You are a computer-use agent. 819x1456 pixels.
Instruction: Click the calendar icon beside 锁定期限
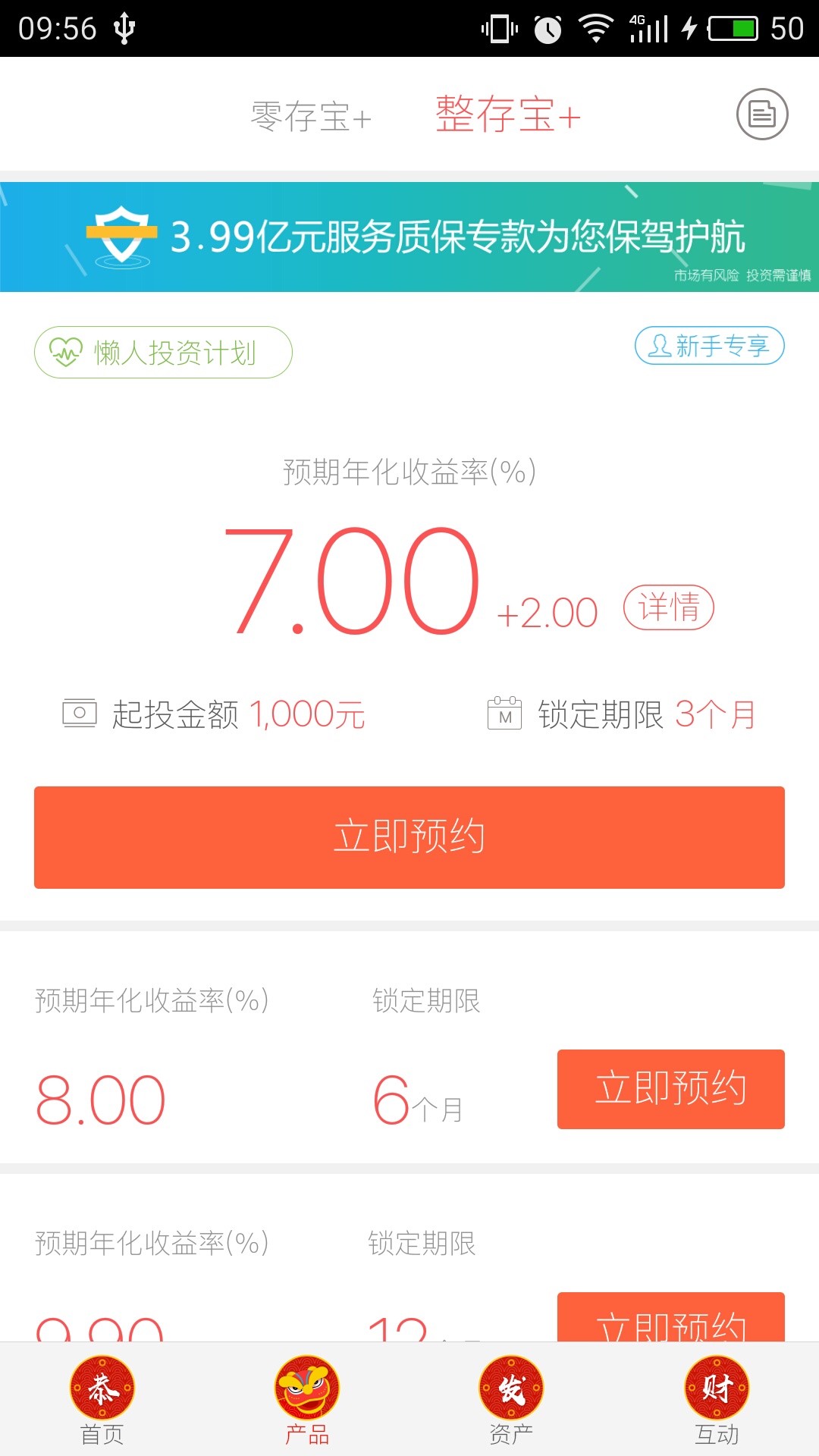point(504,711)
